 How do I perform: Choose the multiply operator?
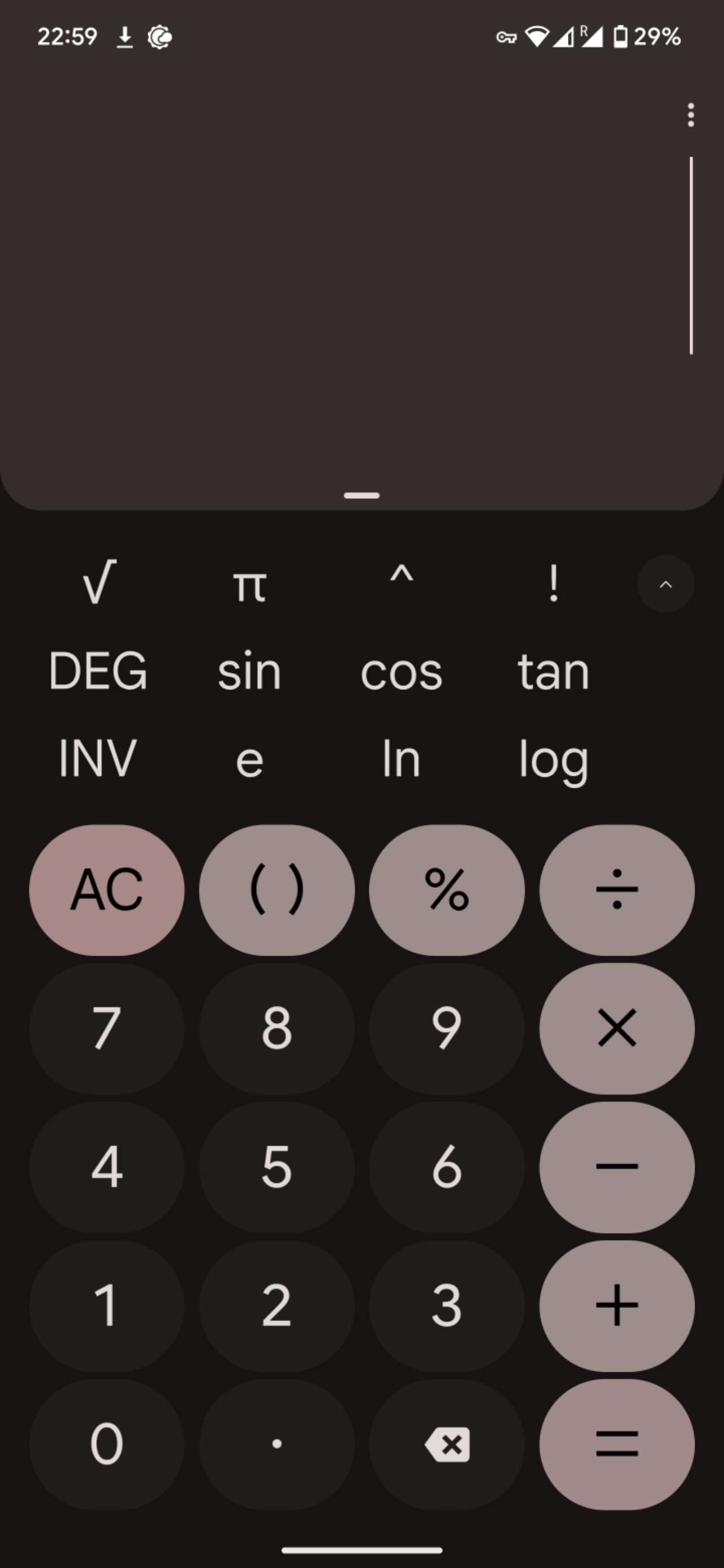click(x=617, y=1028)
